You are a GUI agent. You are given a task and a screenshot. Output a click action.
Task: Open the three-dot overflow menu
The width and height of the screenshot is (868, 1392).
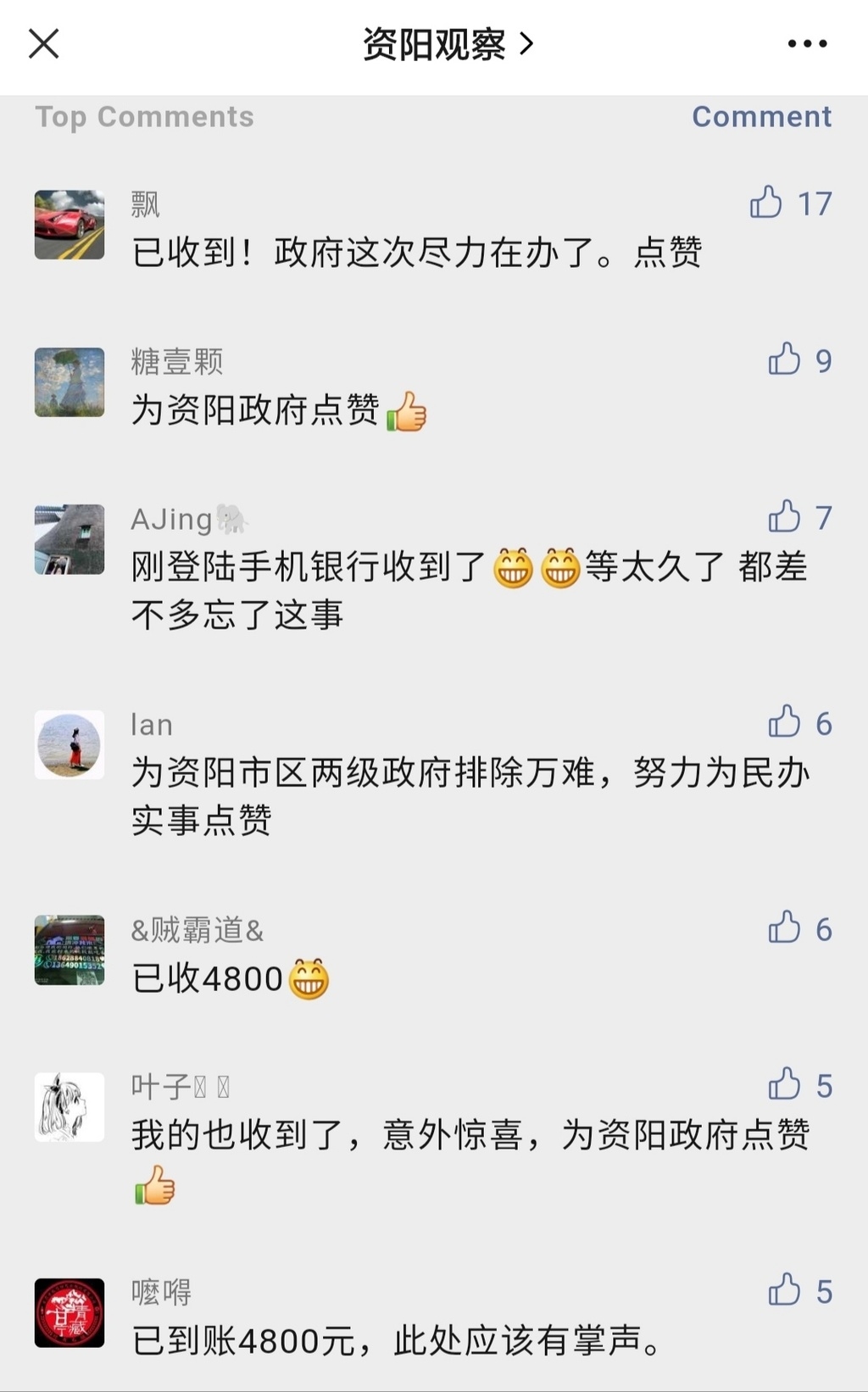pyautogui.click(x=807, y=43)
